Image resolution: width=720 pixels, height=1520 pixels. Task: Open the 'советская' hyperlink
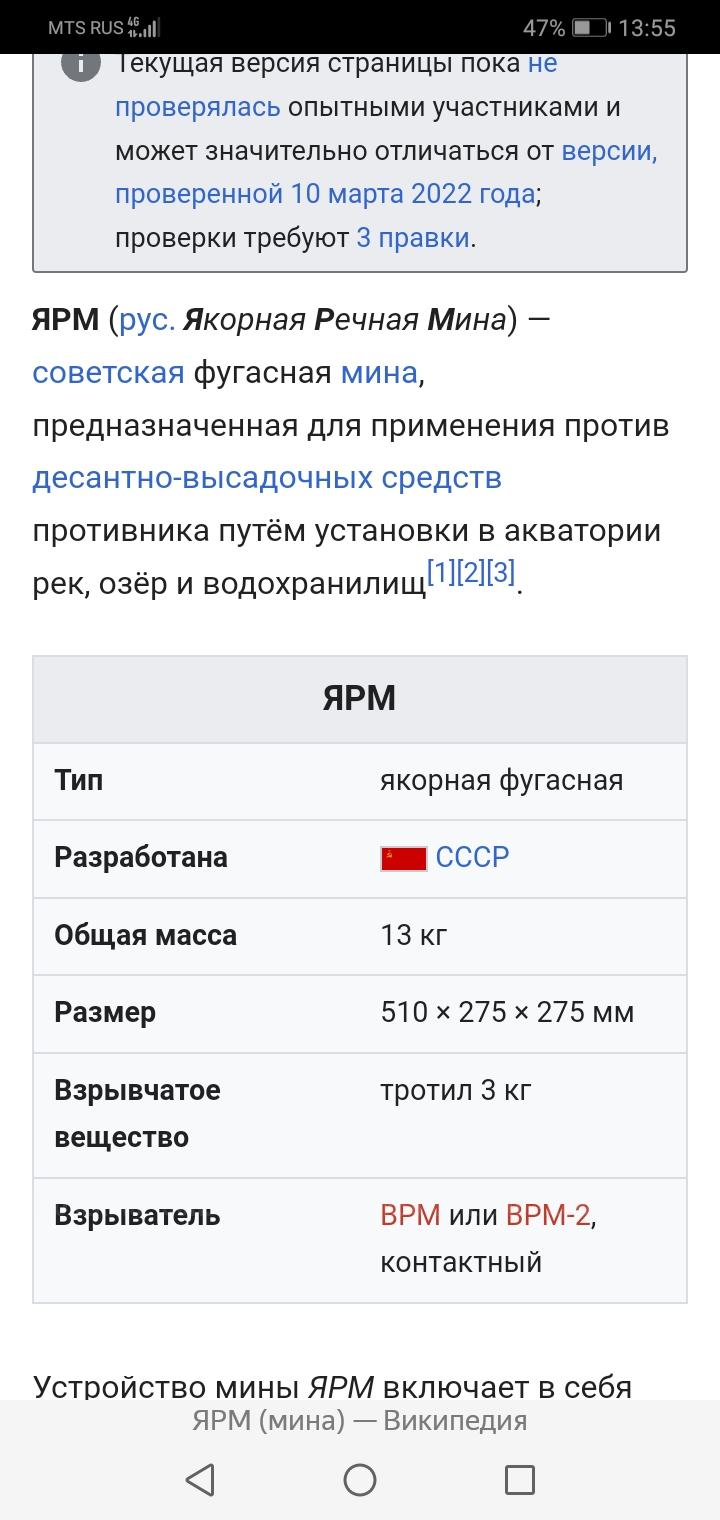pos(106,372)
